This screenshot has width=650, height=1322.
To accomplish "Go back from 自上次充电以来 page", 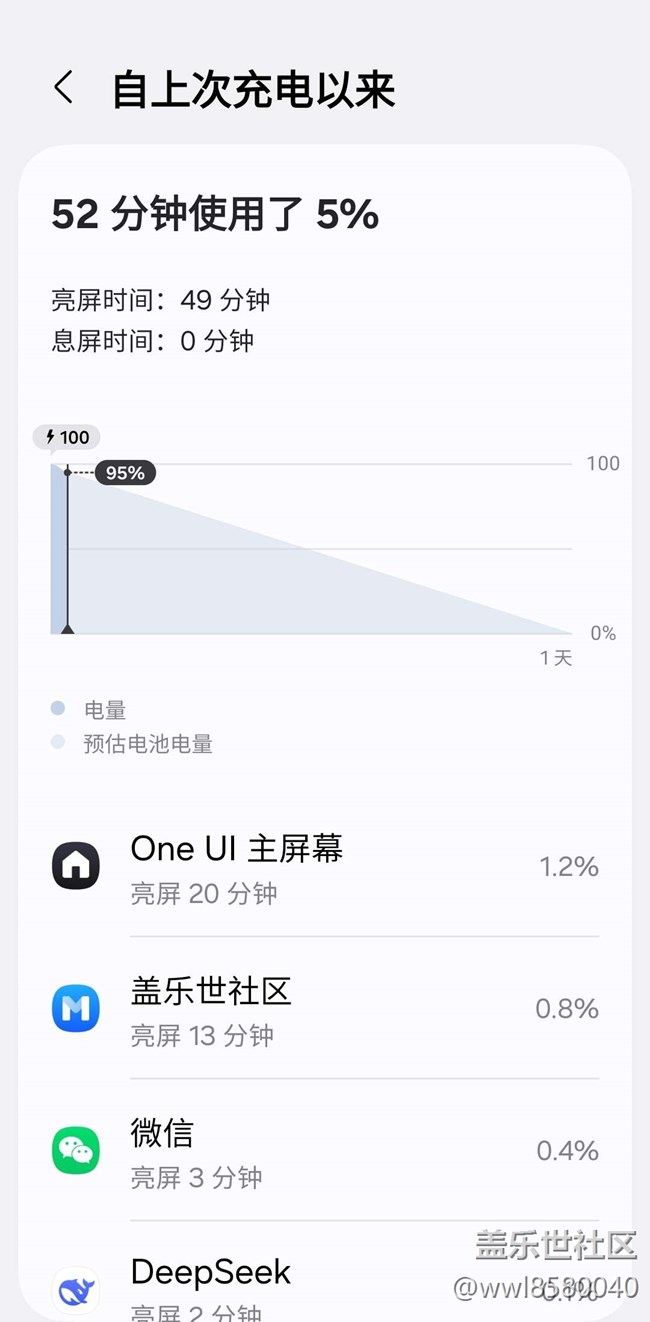I will click(x=64, y=88).
